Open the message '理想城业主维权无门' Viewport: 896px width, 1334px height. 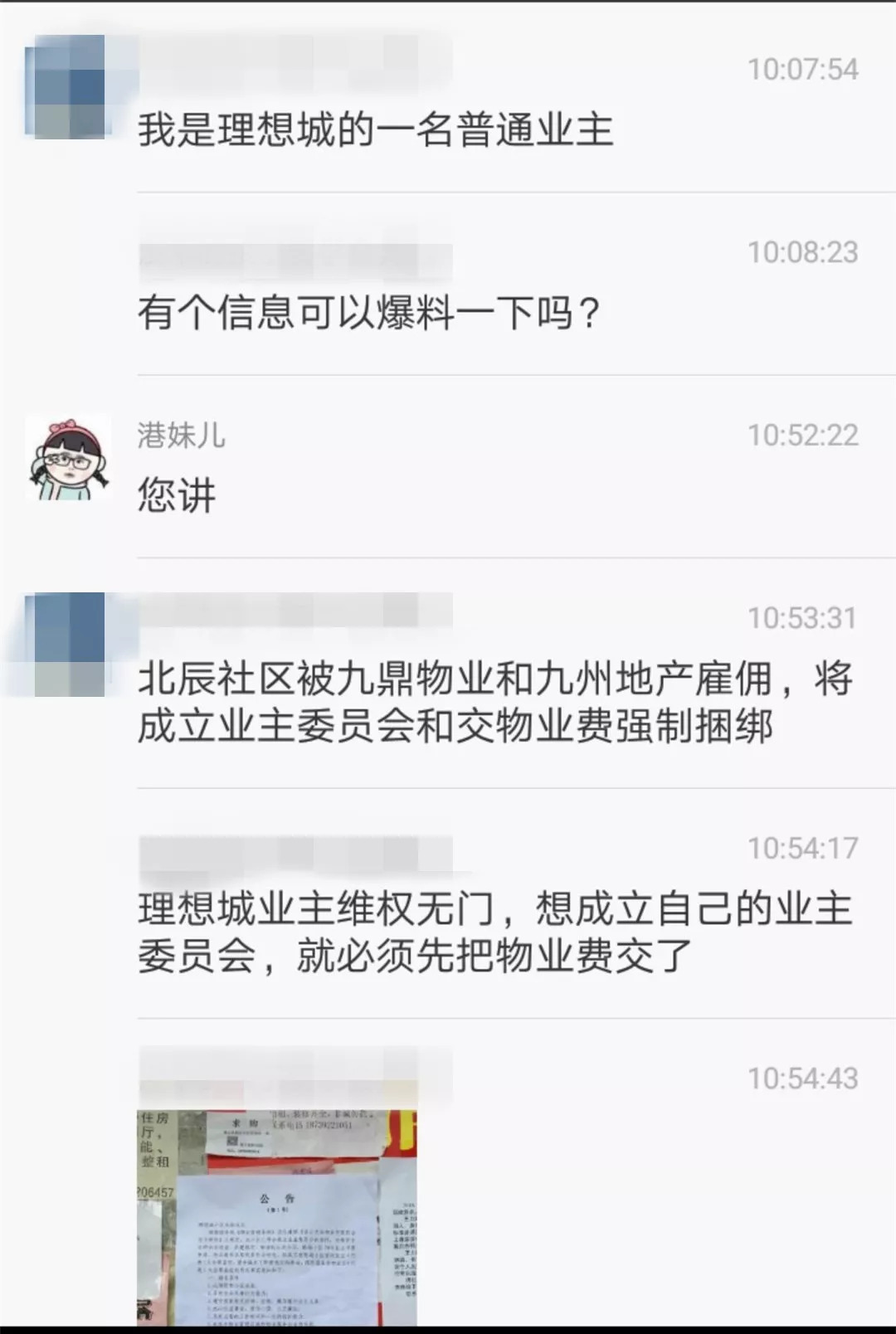click(x=494, y=932)
